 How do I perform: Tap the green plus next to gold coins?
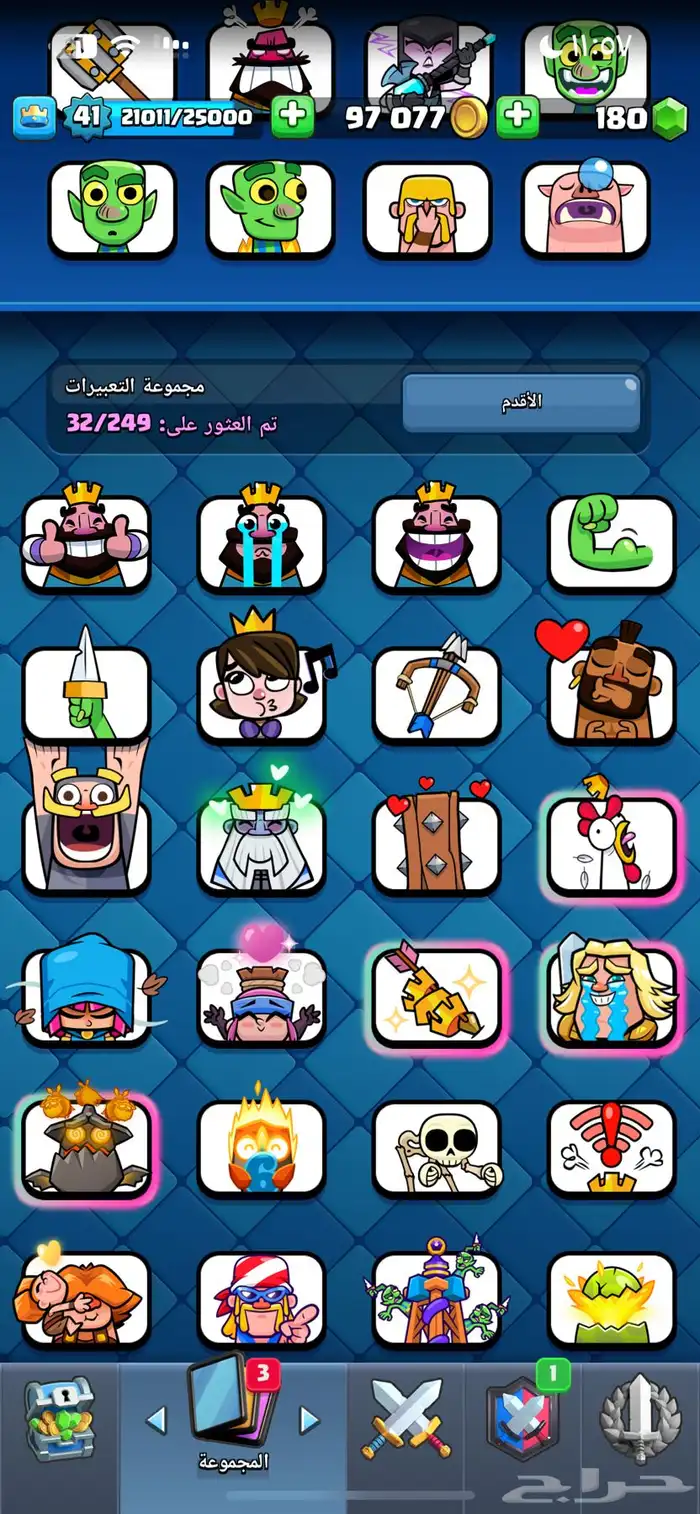[x=518, y=118]
